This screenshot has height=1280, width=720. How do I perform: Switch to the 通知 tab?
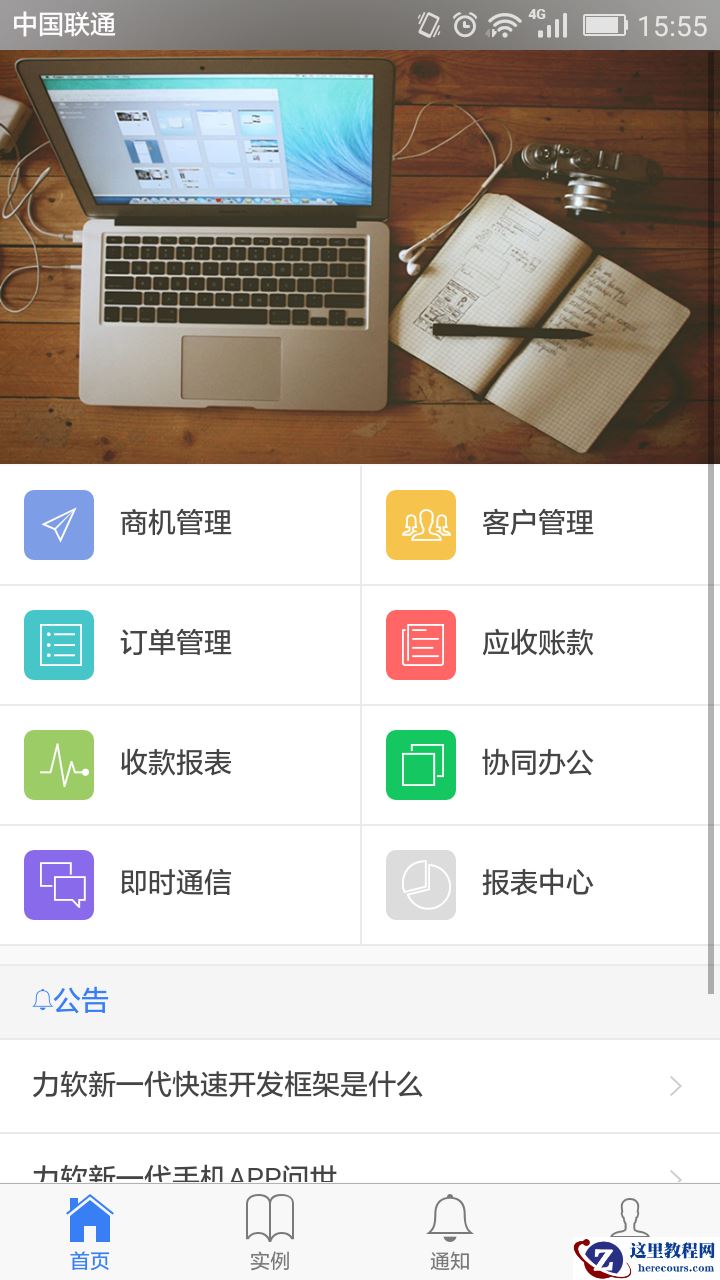450,1232
